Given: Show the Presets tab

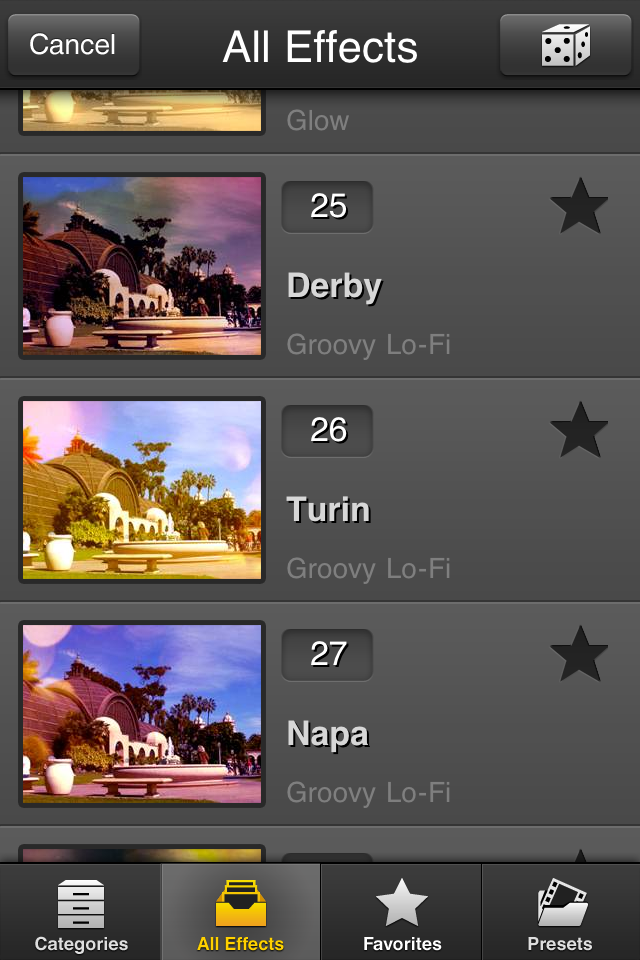Looking at the screenshot, I should coord(560,914).
